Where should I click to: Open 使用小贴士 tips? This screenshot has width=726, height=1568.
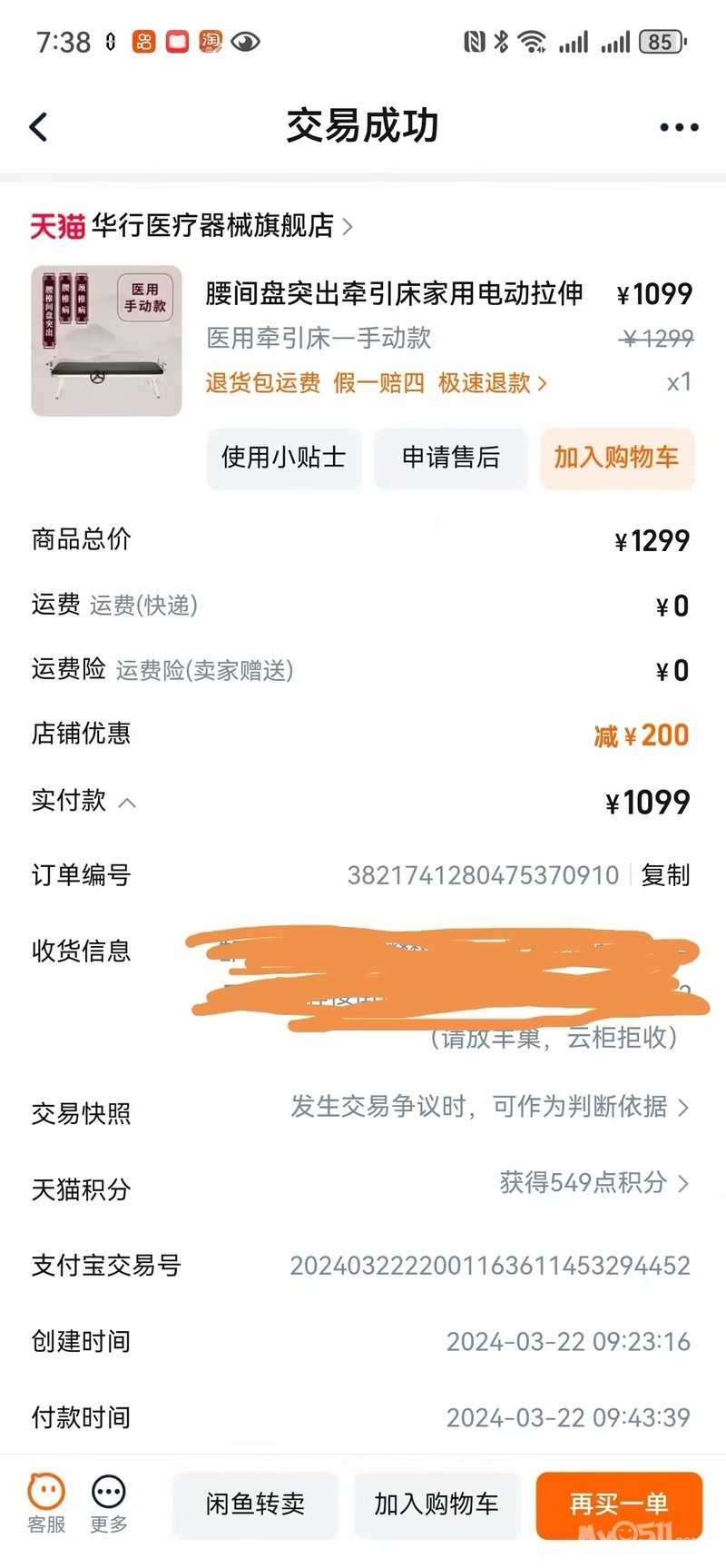click(284, 458)
